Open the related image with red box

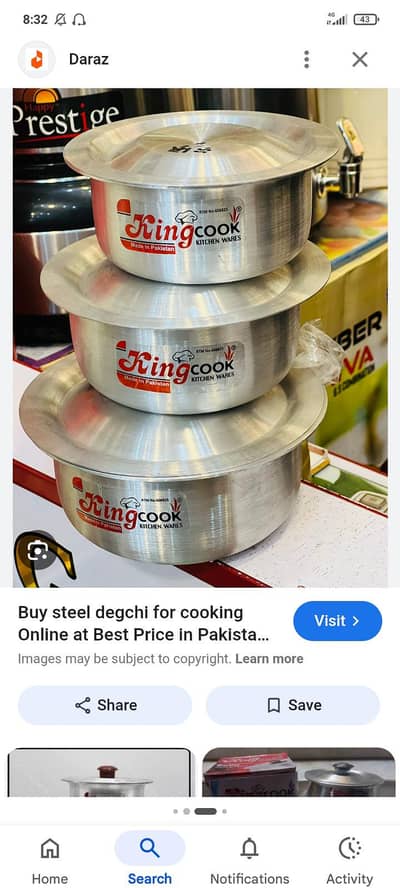[299, 772]
